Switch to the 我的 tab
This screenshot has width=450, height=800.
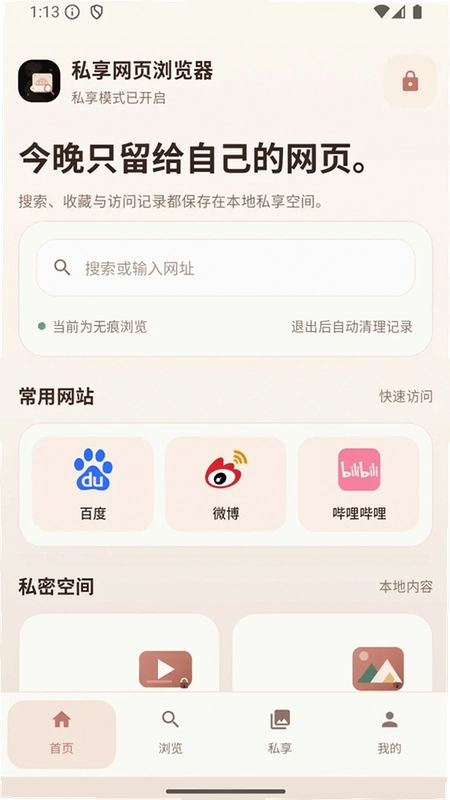[389, 734]
